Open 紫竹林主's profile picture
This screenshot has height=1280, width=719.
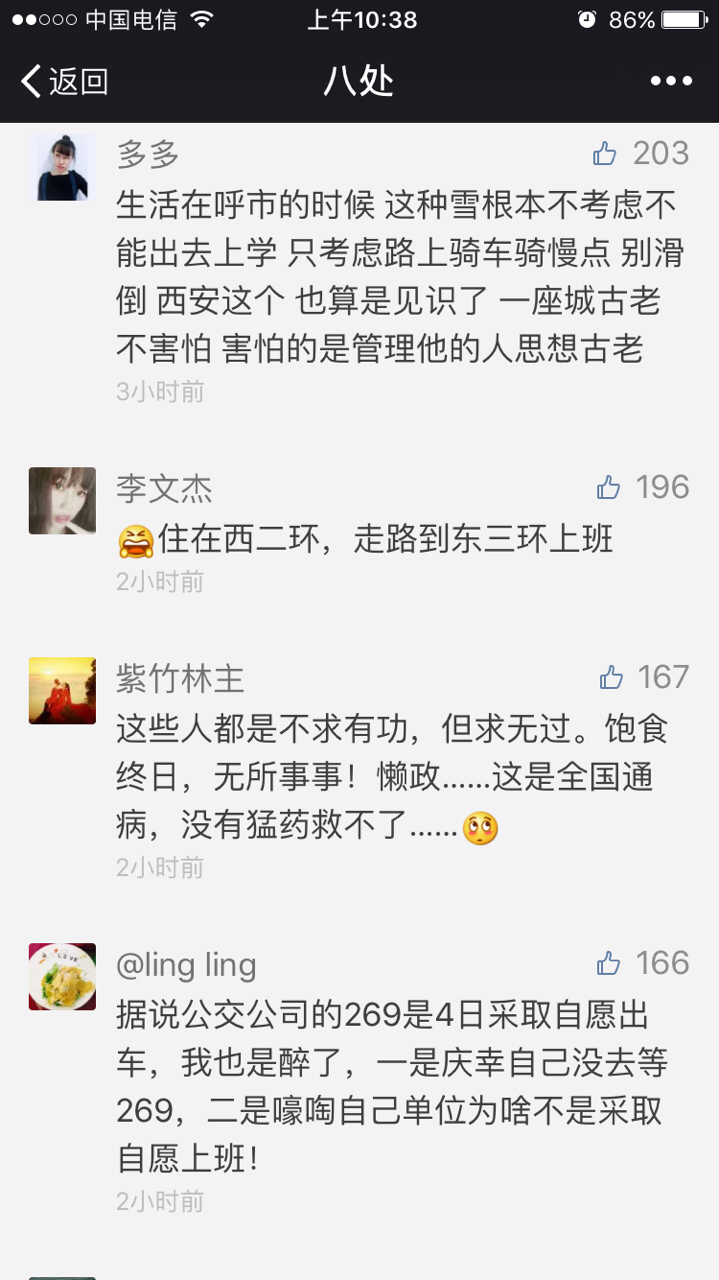click(x=62, y=690)
